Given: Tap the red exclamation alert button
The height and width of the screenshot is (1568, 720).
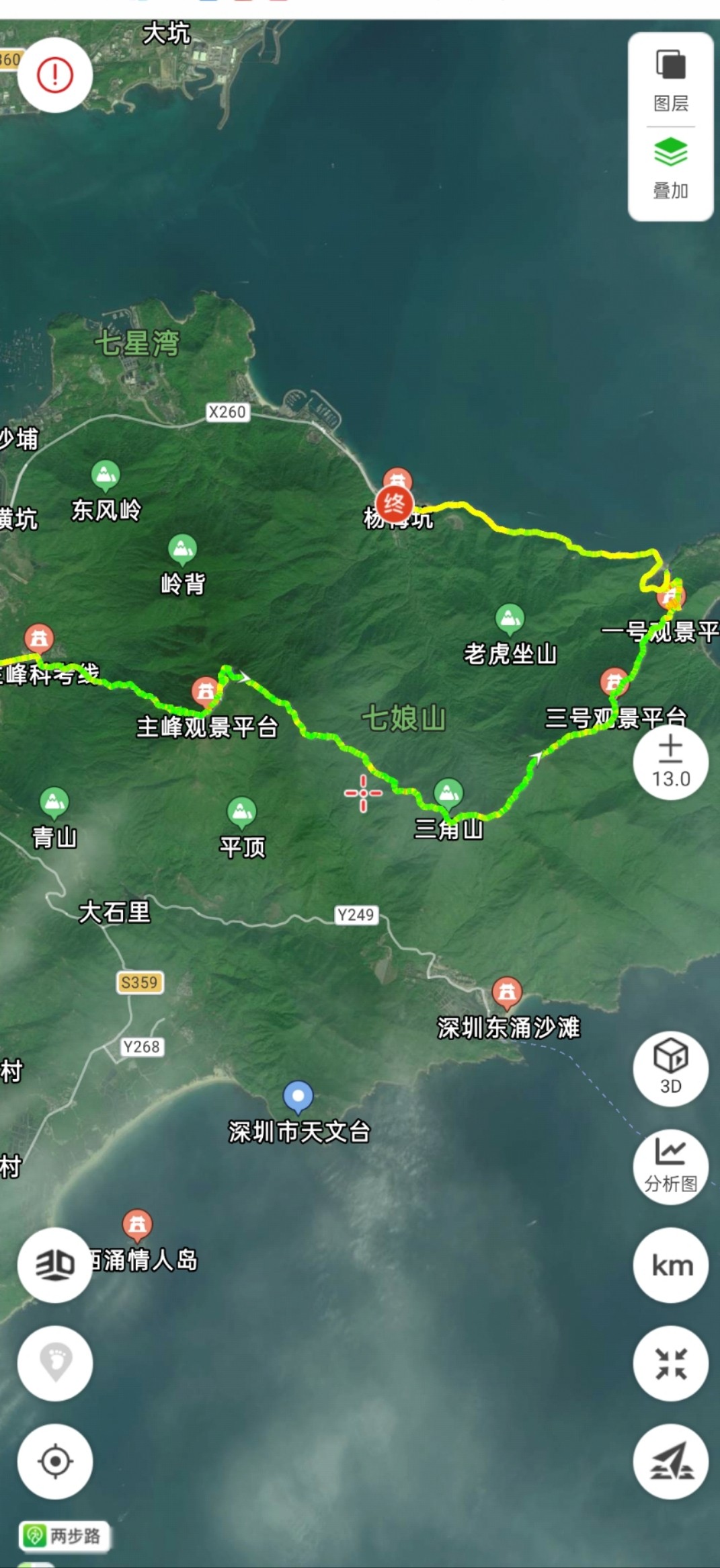Looking at the screenshot, I should pos(54,74).
